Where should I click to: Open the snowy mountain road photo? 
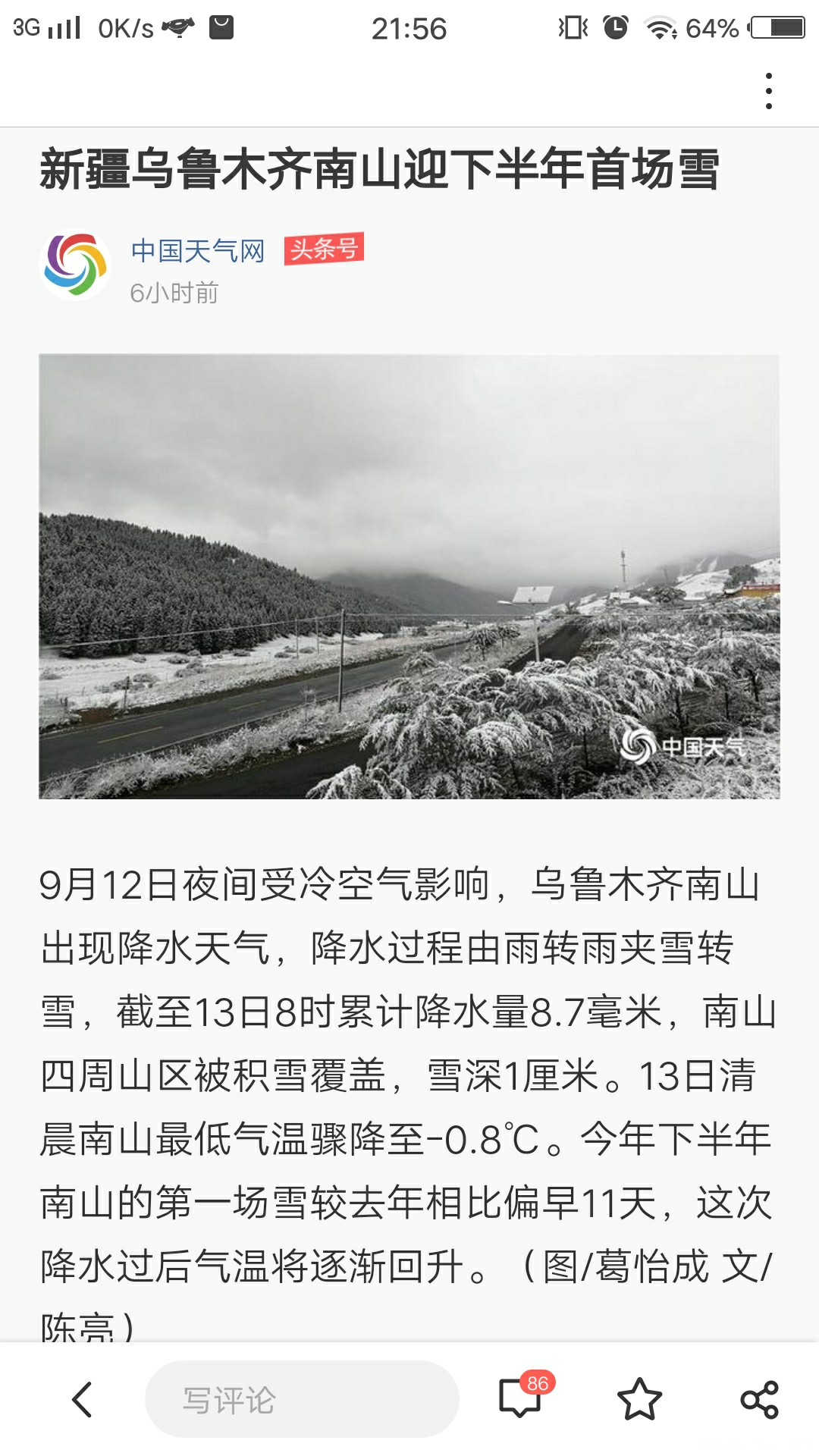click(x=409, y=576)
